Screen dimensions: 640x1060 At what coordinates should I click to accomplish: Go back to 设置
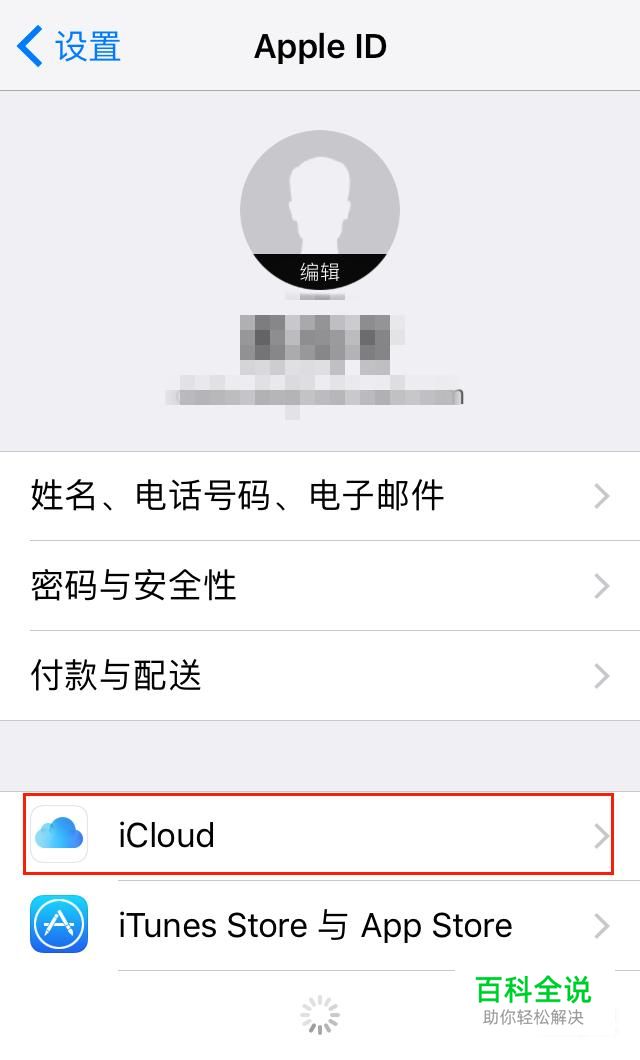coord(70,47)
